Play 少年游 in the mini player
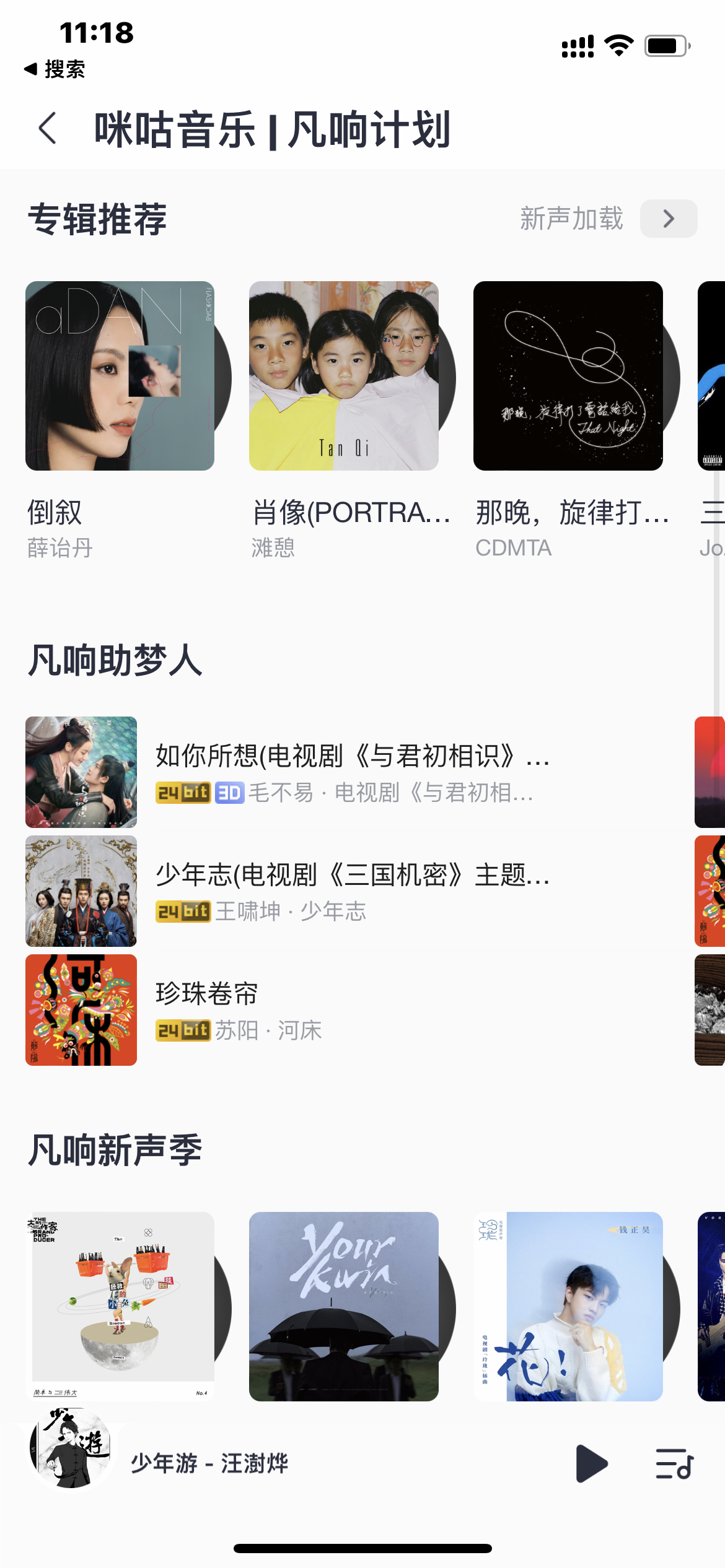The image size is (725, 1568). (591, 1464)
